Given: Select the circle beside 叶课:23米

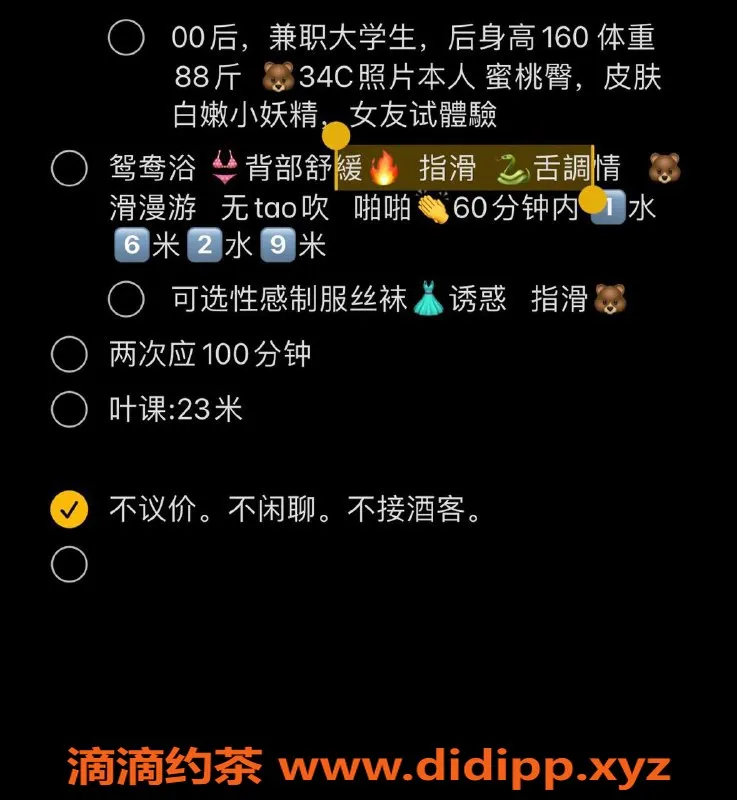Looking at the screenshot, I should pos(68,409).
